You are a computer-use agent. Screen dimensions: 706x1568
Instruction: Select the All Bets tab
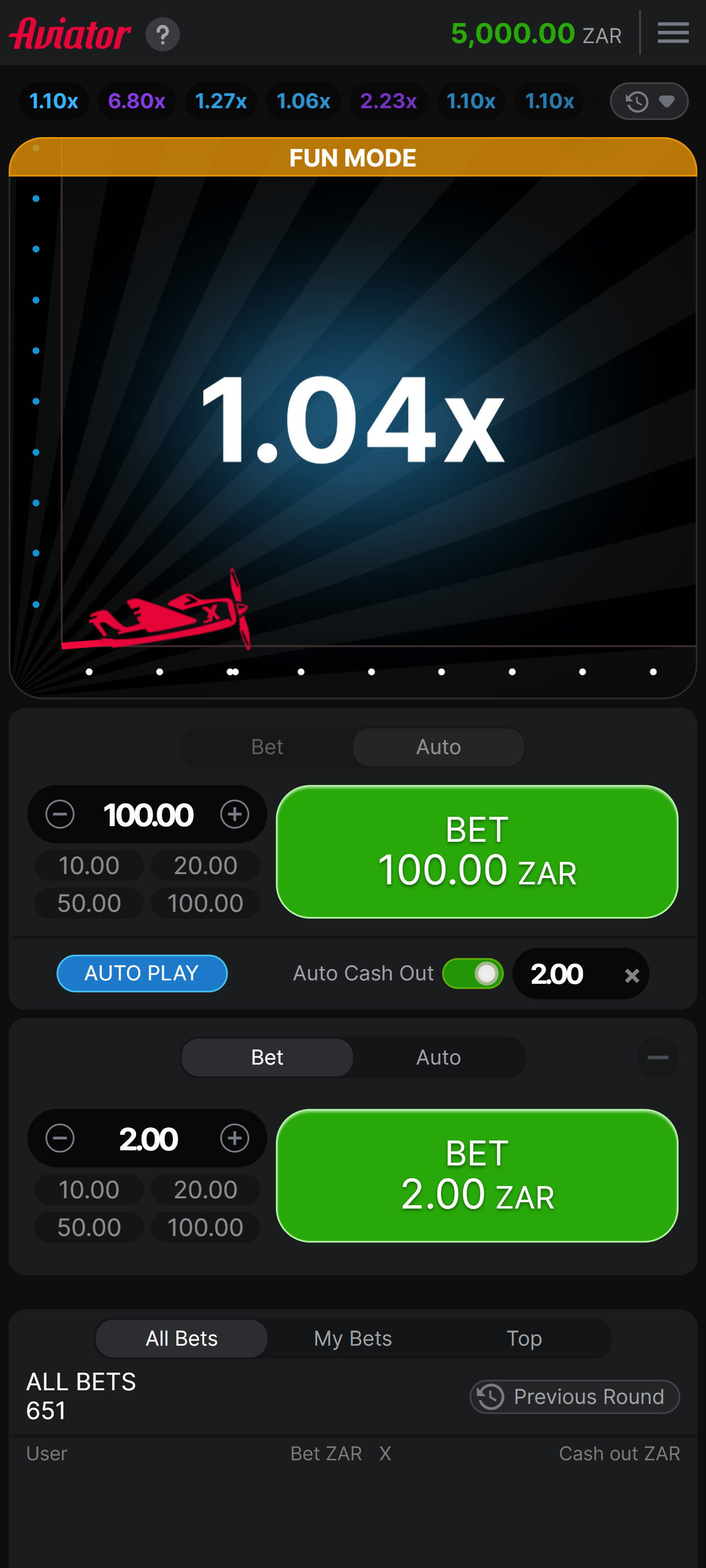point(181,1338)
